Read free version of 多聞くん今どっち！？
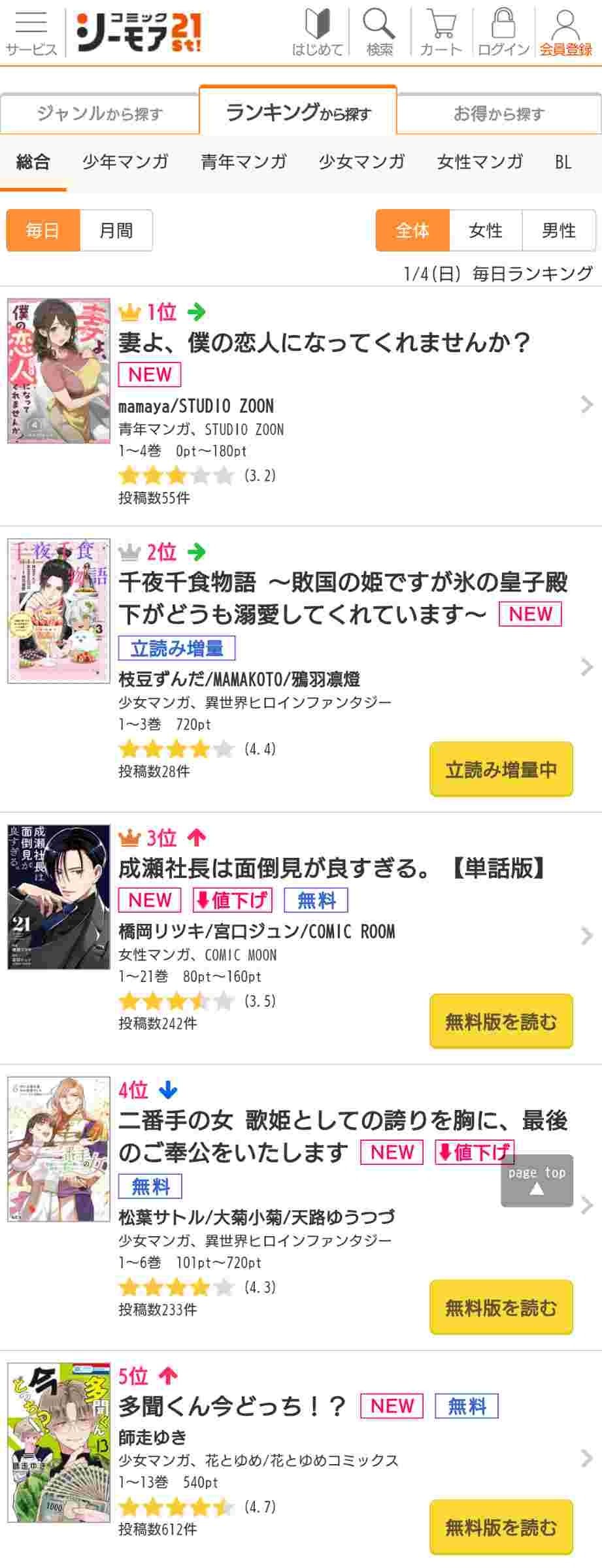This screenshot has width=602, height=1568. pyautogui.click(x=501, y=1527)
